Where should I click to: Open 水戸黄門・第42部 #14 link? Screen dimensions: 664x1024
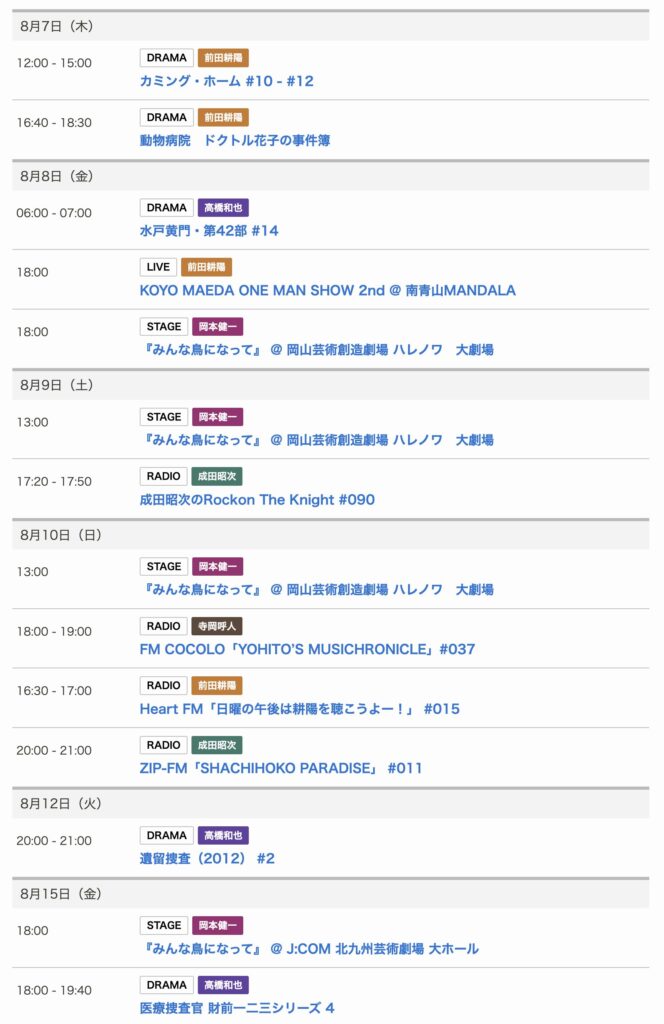coord(209,231)
